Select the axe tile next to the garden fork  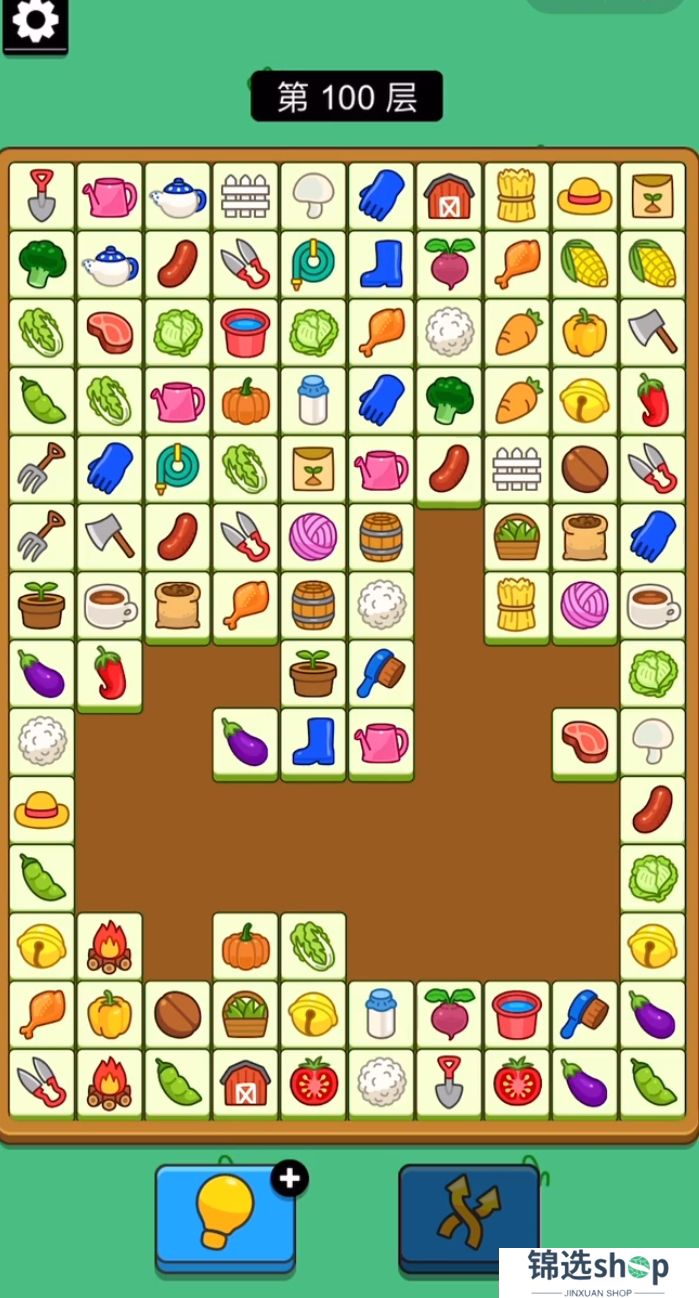click(109, 537)
